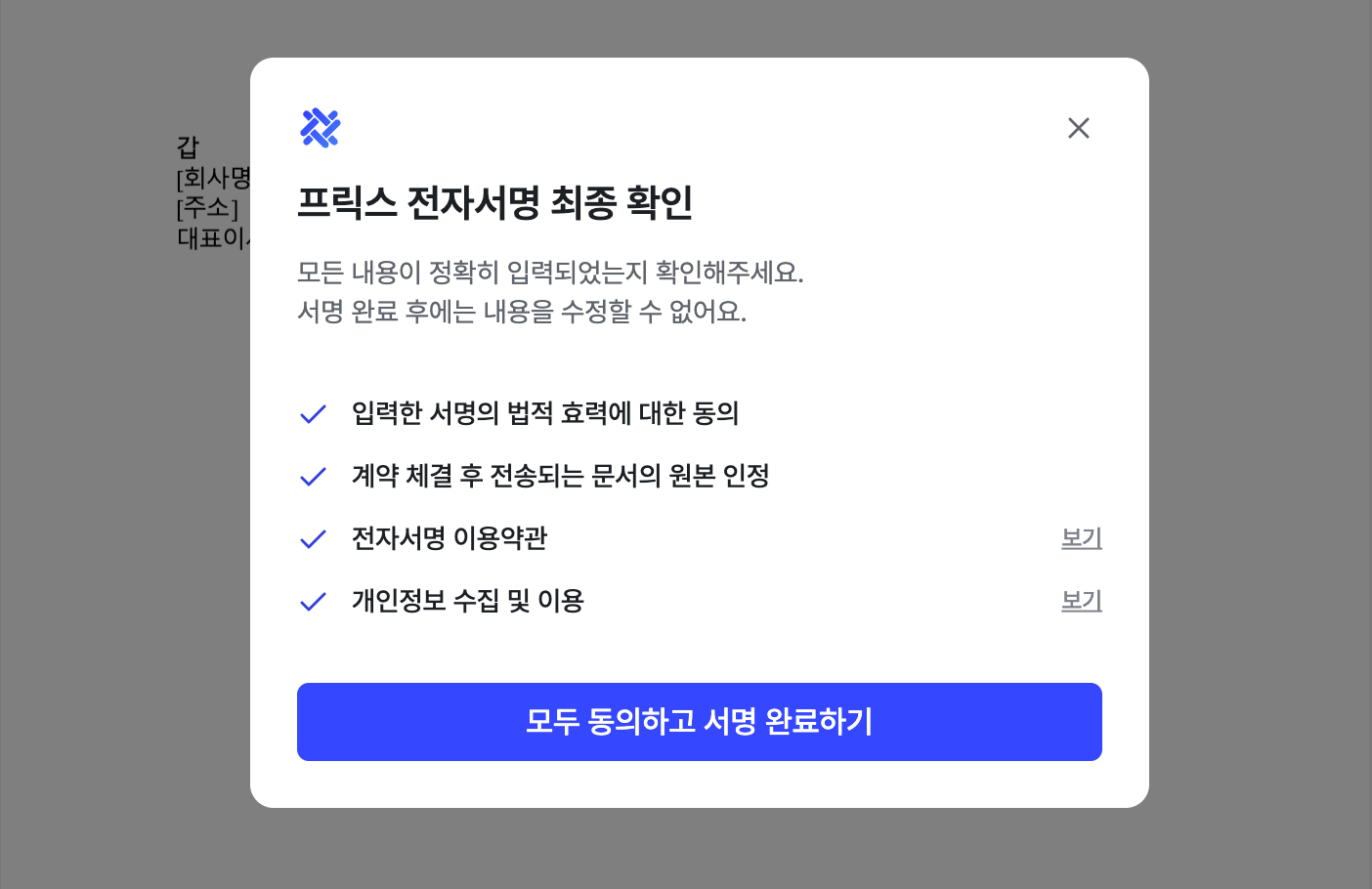Image resolution: width=1372 pixels, height=889 pixels.
Task: Open 보기 link for 개인정보 수집 및 이용
Action: (1081, 601)
